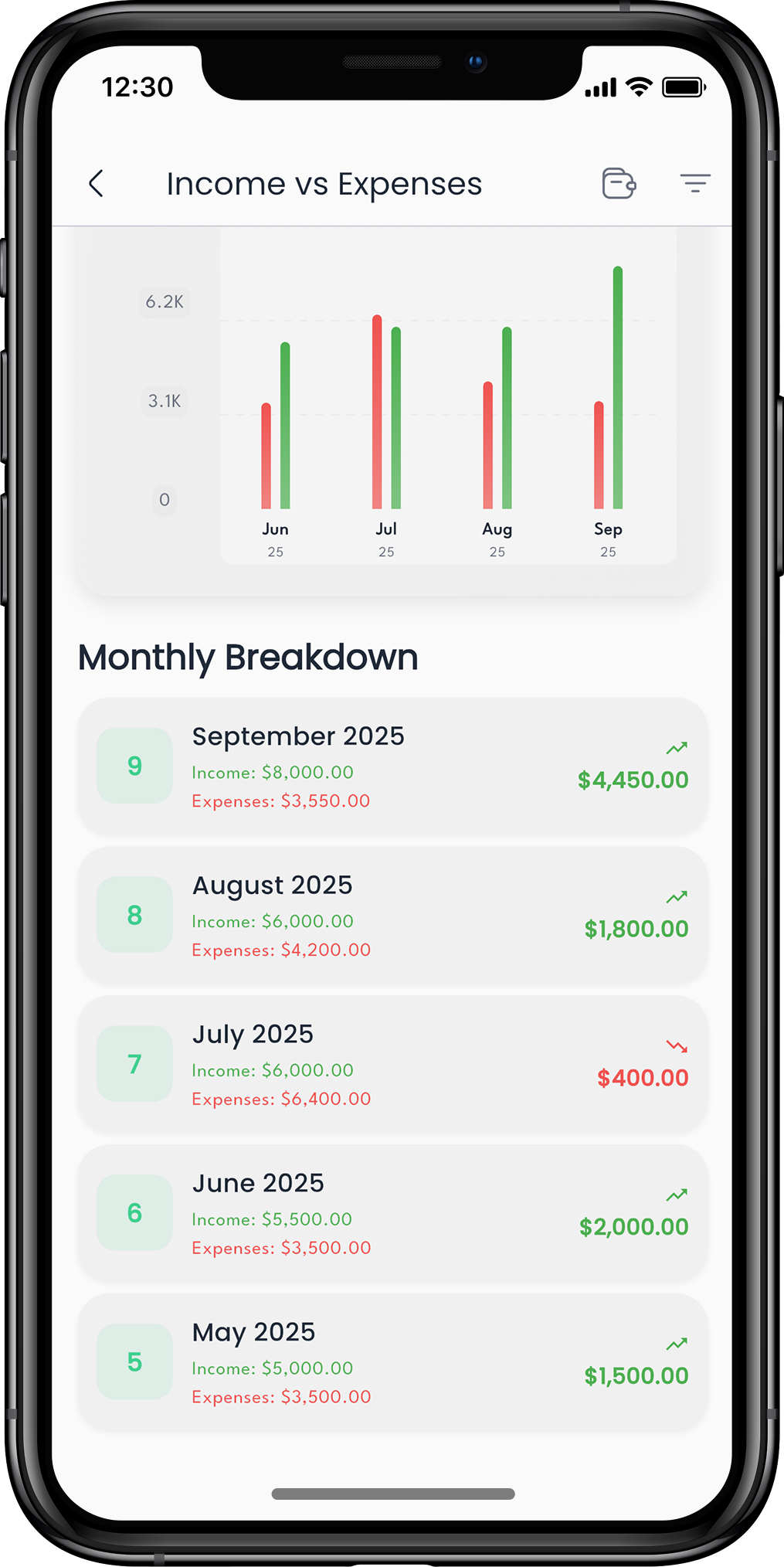
Task: Select the June 2025 breakdown card
Action: pyautogui.click(x=392, y=1213)
